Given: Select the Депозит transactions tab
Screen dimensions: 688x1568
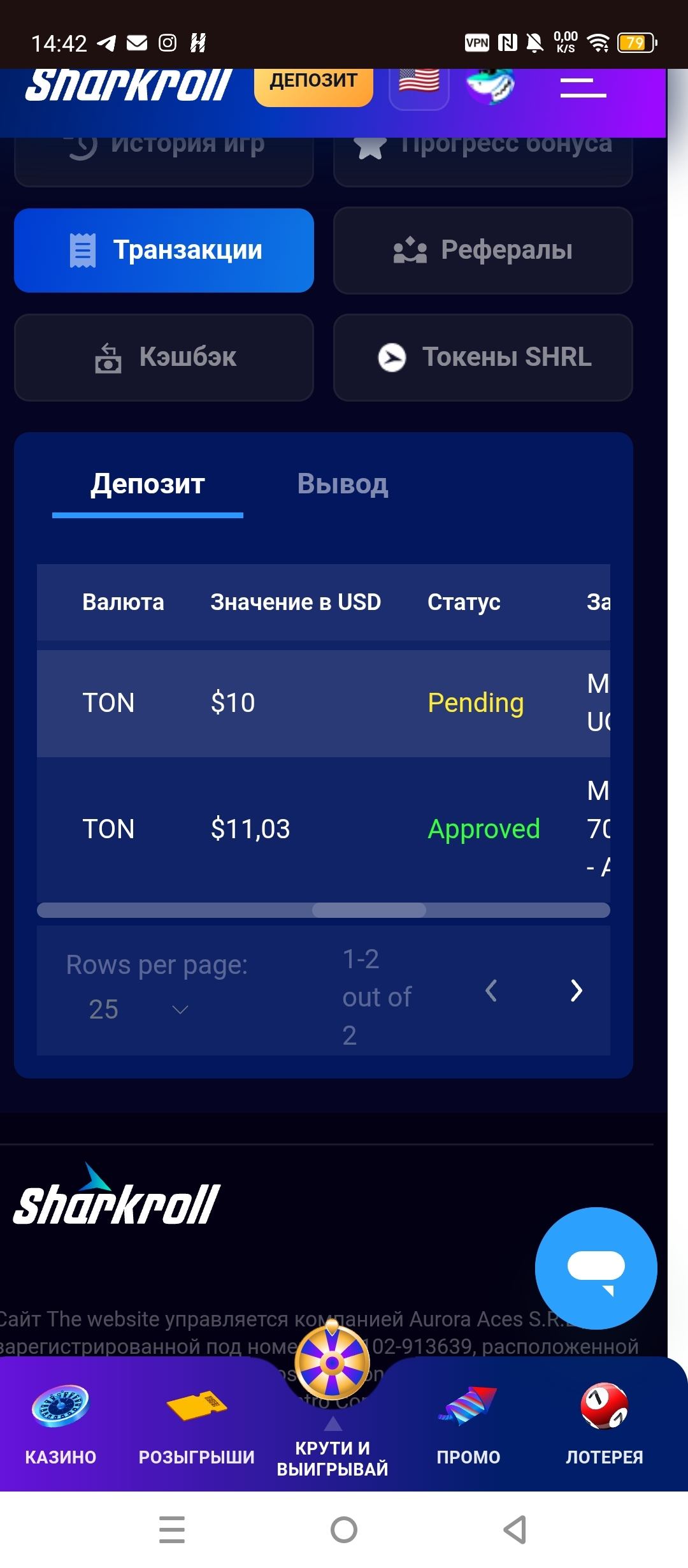Looking at the screenshot, I should 148,484.
